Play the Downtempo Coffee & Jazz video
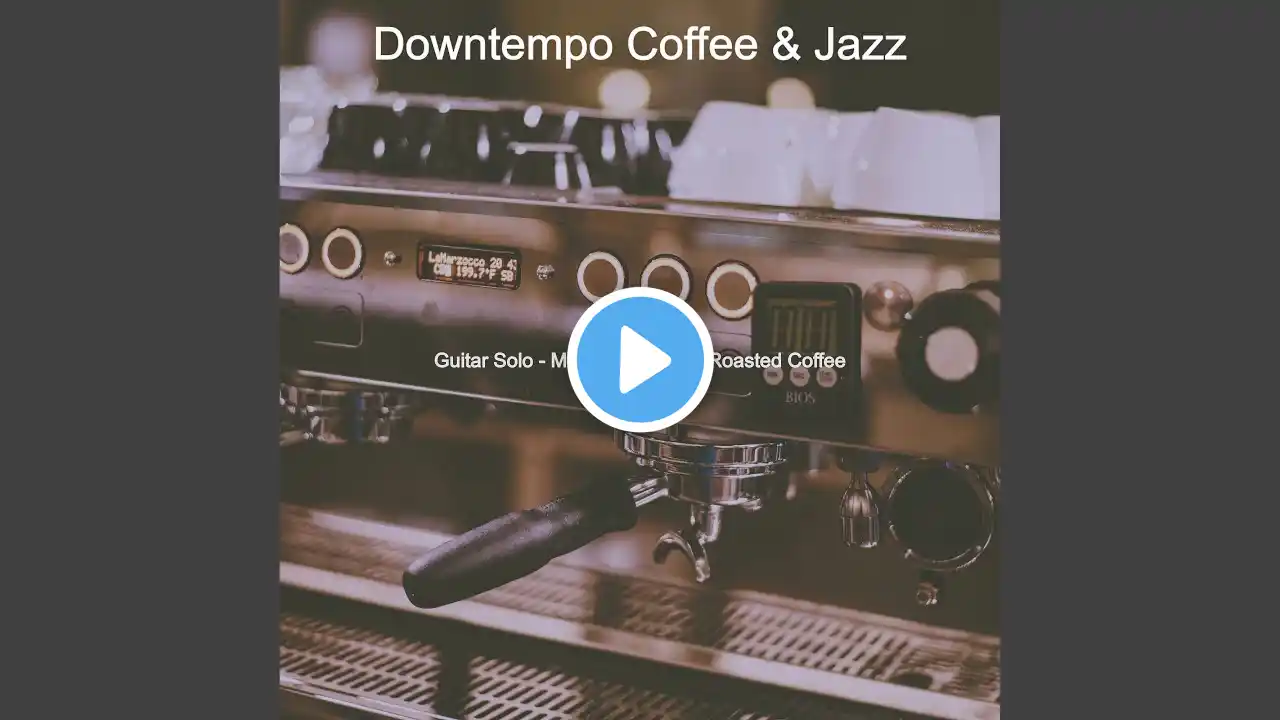The image size is (1280, 720). click(640, 360)
